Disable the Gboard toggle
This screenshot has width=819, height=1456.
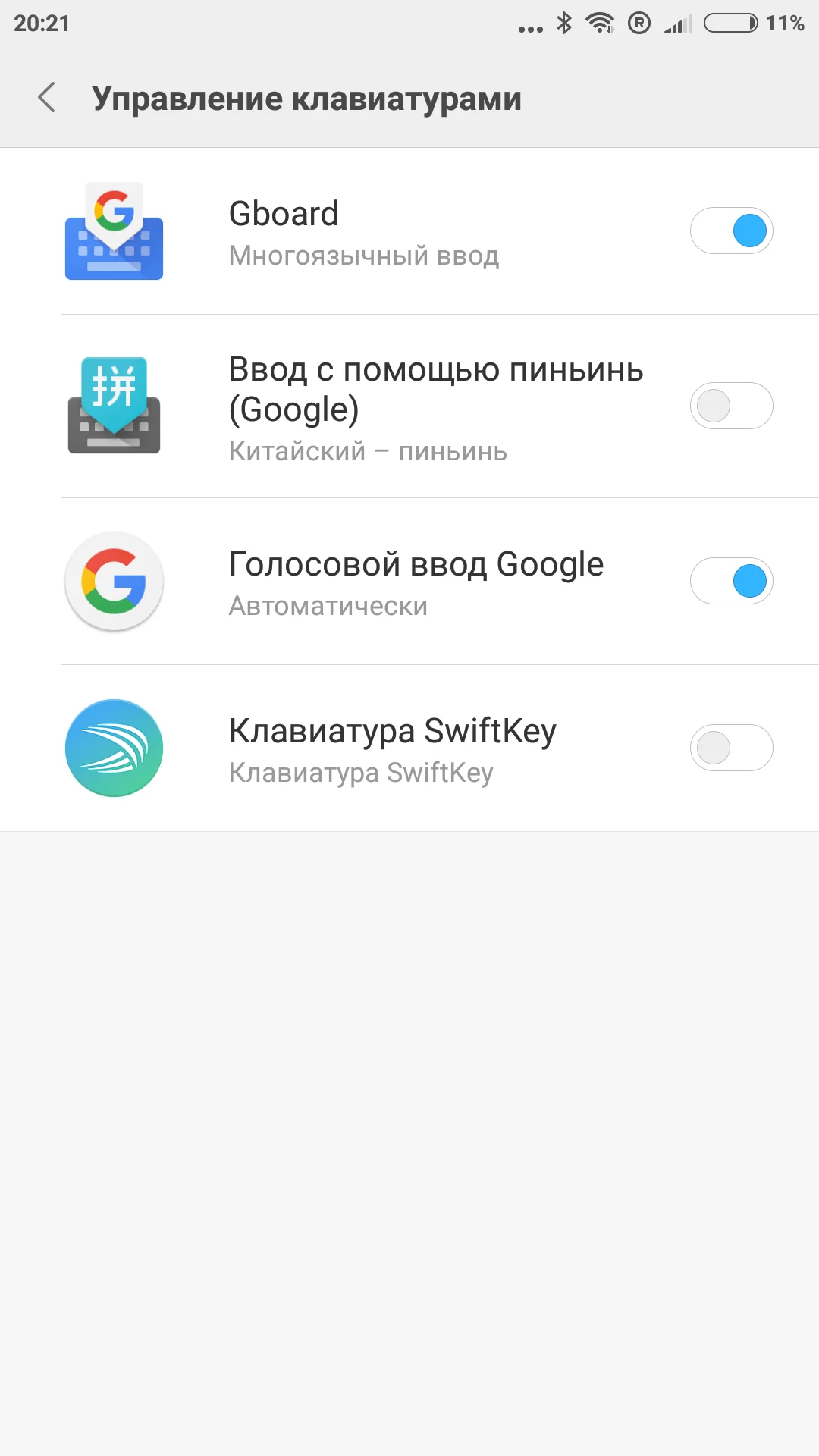click(x=731, y=230)
